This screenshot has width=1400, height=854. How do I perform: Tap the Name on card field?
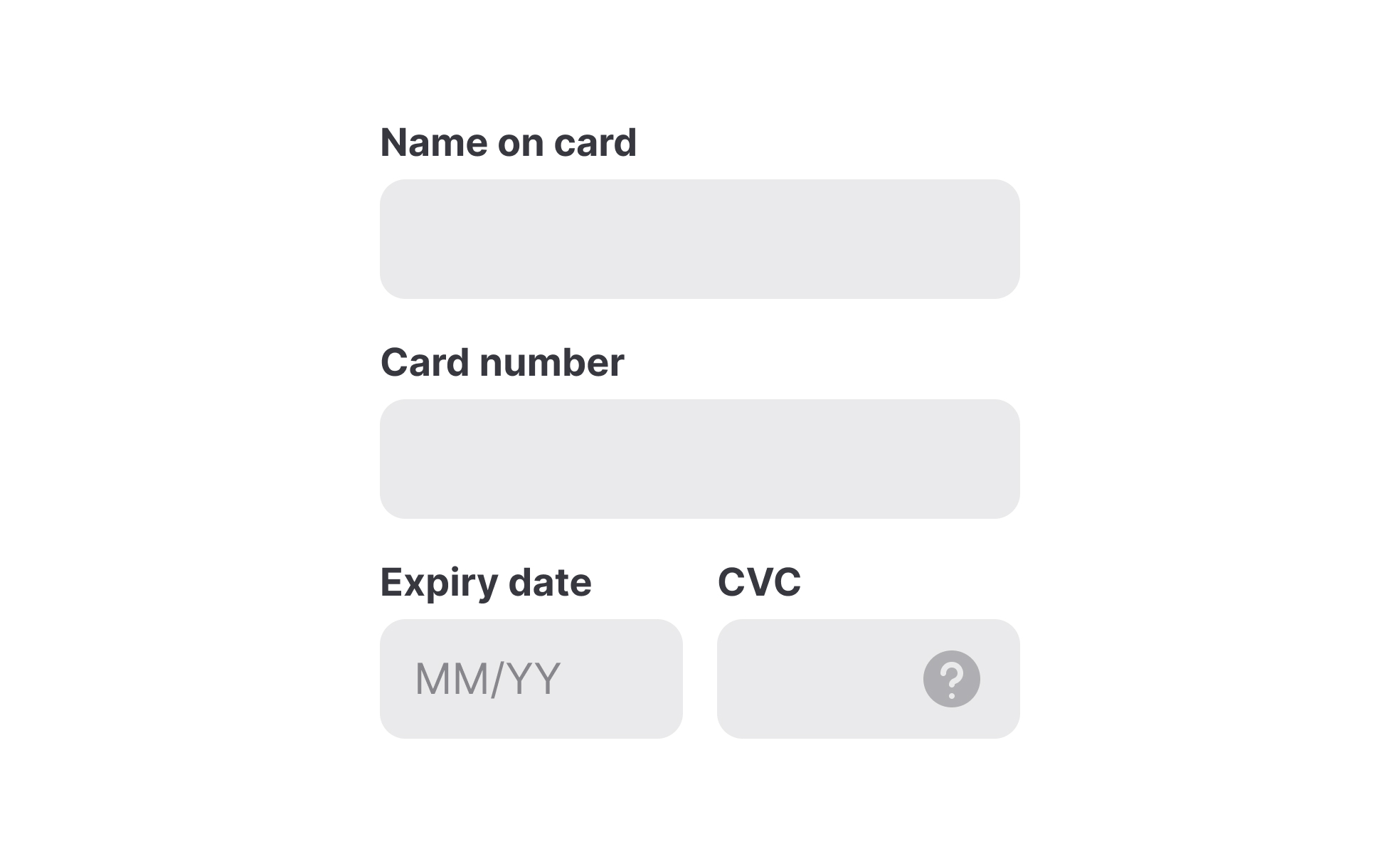pyautogui.click(x=699, y=239)
